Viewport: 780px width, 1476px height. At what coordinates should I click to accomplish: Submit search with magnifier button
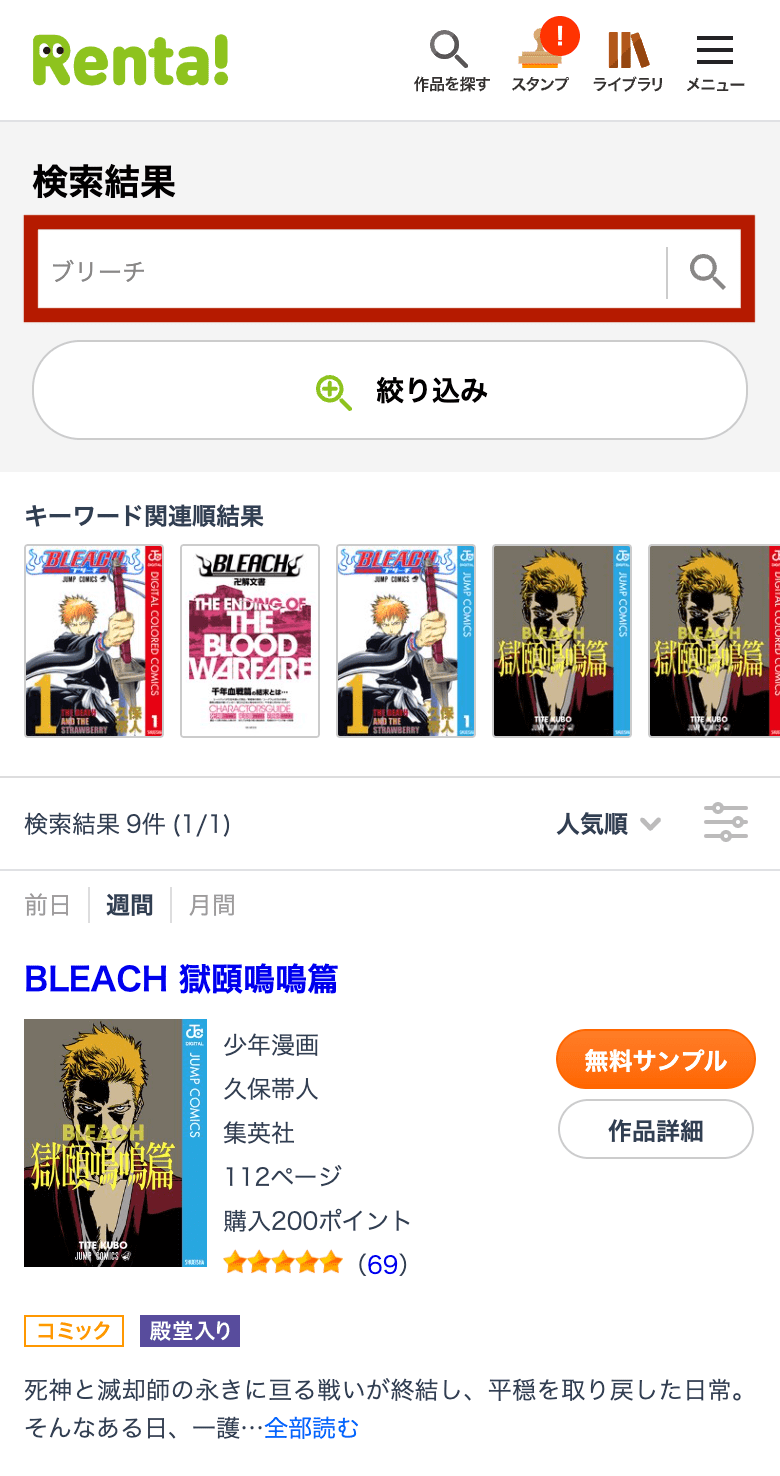click(707, 271)
